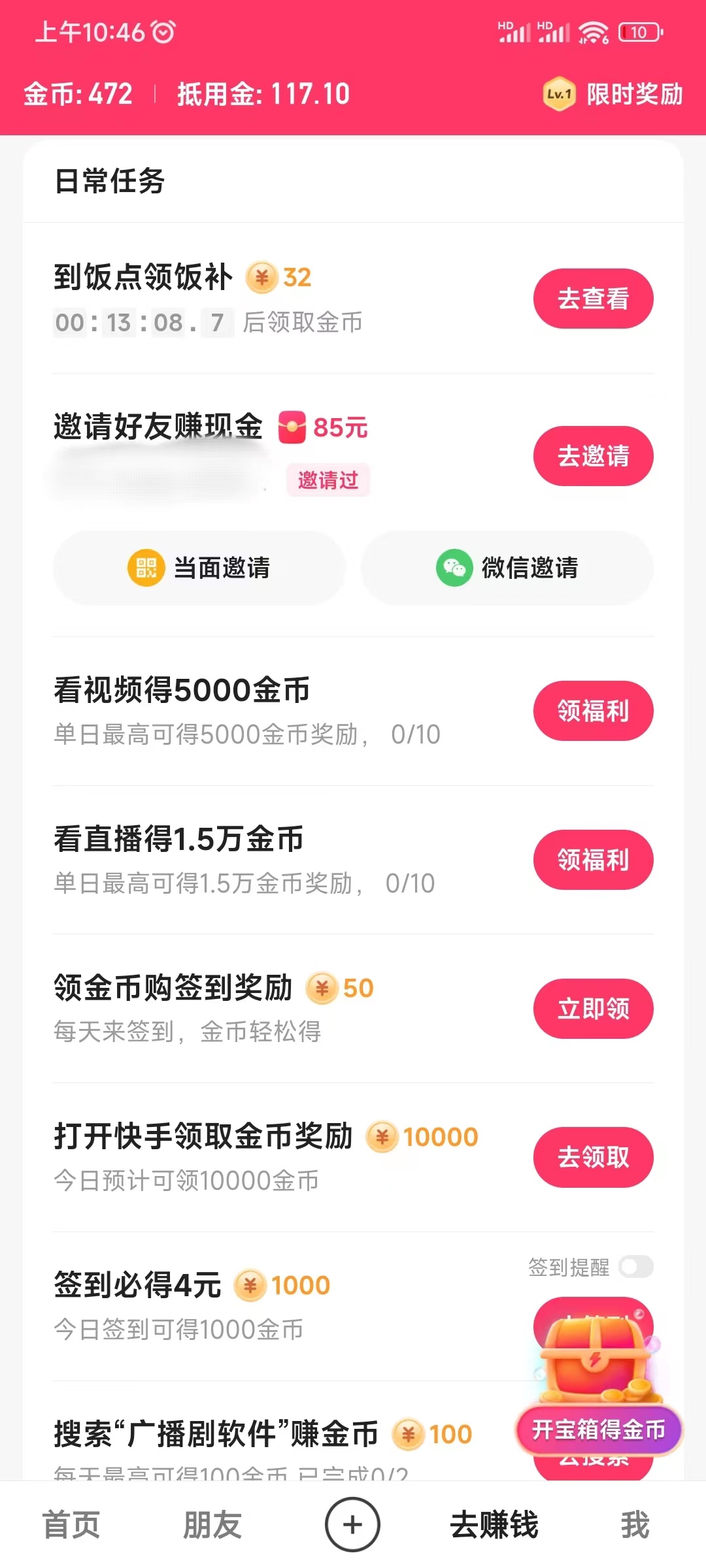706x1568 pixels.
Task: Tap the QR code icon for 当面邀请
Action: click(x=146, y=568)
